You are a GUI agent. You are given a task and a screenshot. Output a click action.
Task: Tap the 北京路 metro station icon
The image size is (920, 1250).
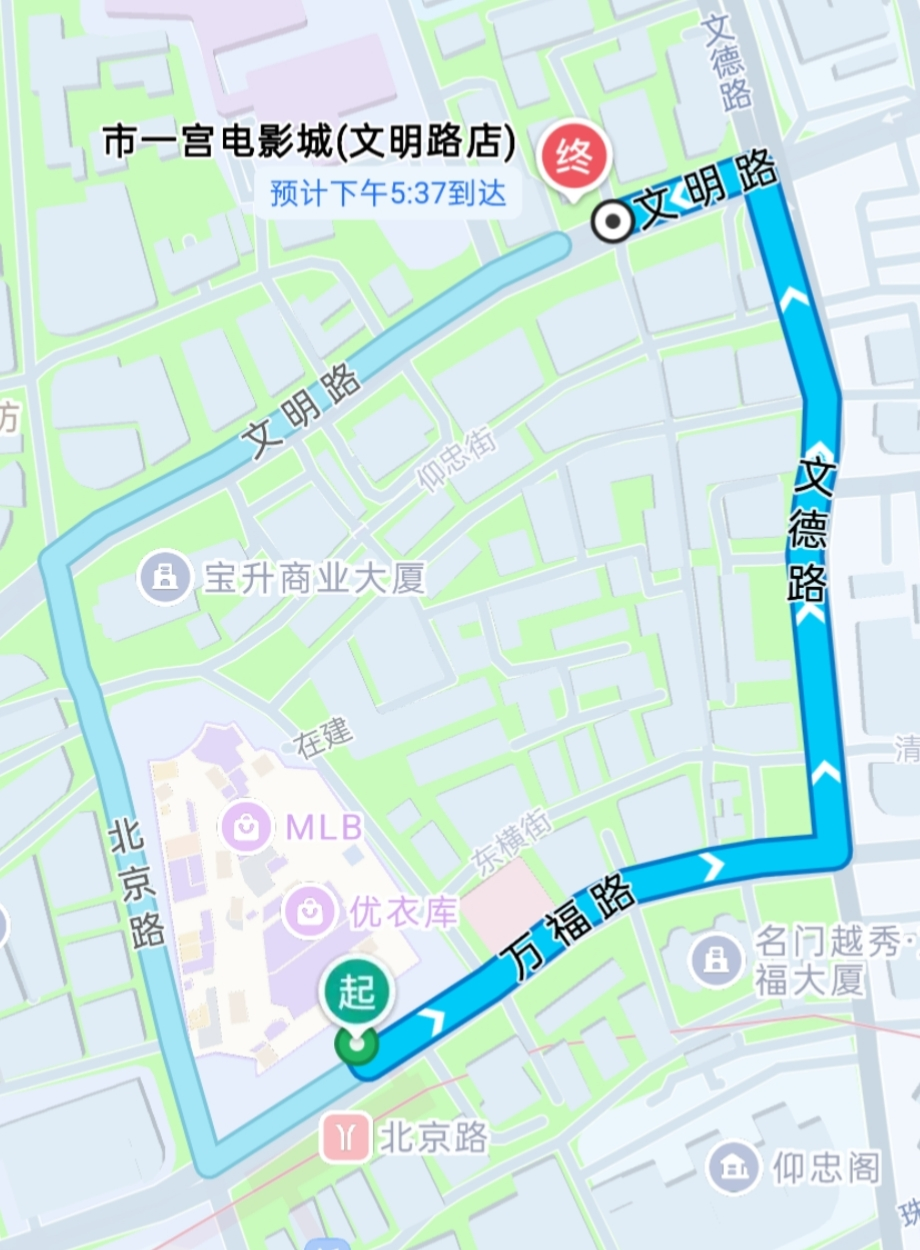[x=346, y=1138]
